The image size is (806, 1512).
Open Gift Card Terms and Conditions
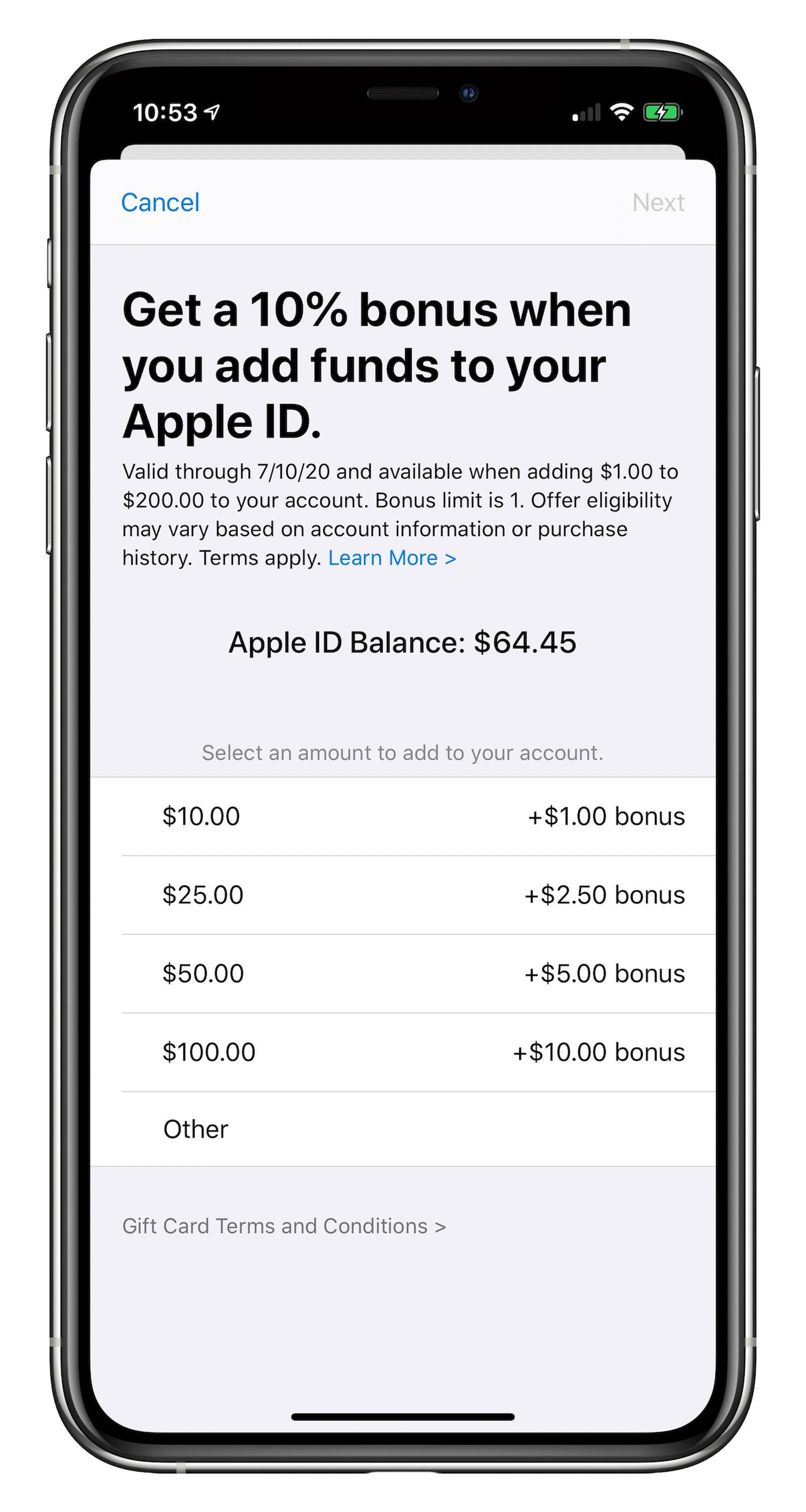coord(284,1226)
